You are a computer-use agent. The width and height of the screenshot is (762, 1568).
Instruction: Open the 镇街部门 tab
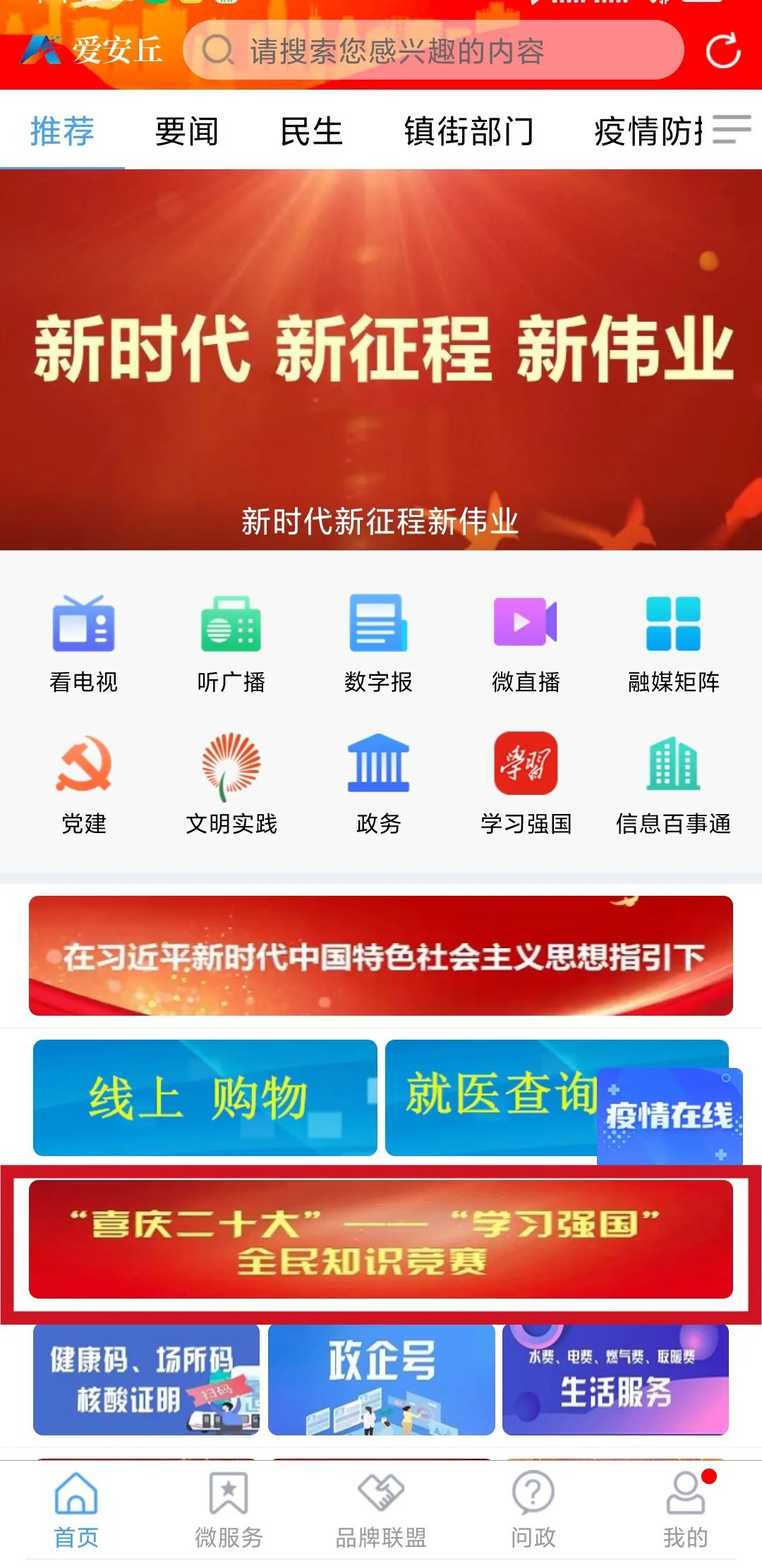468,131
